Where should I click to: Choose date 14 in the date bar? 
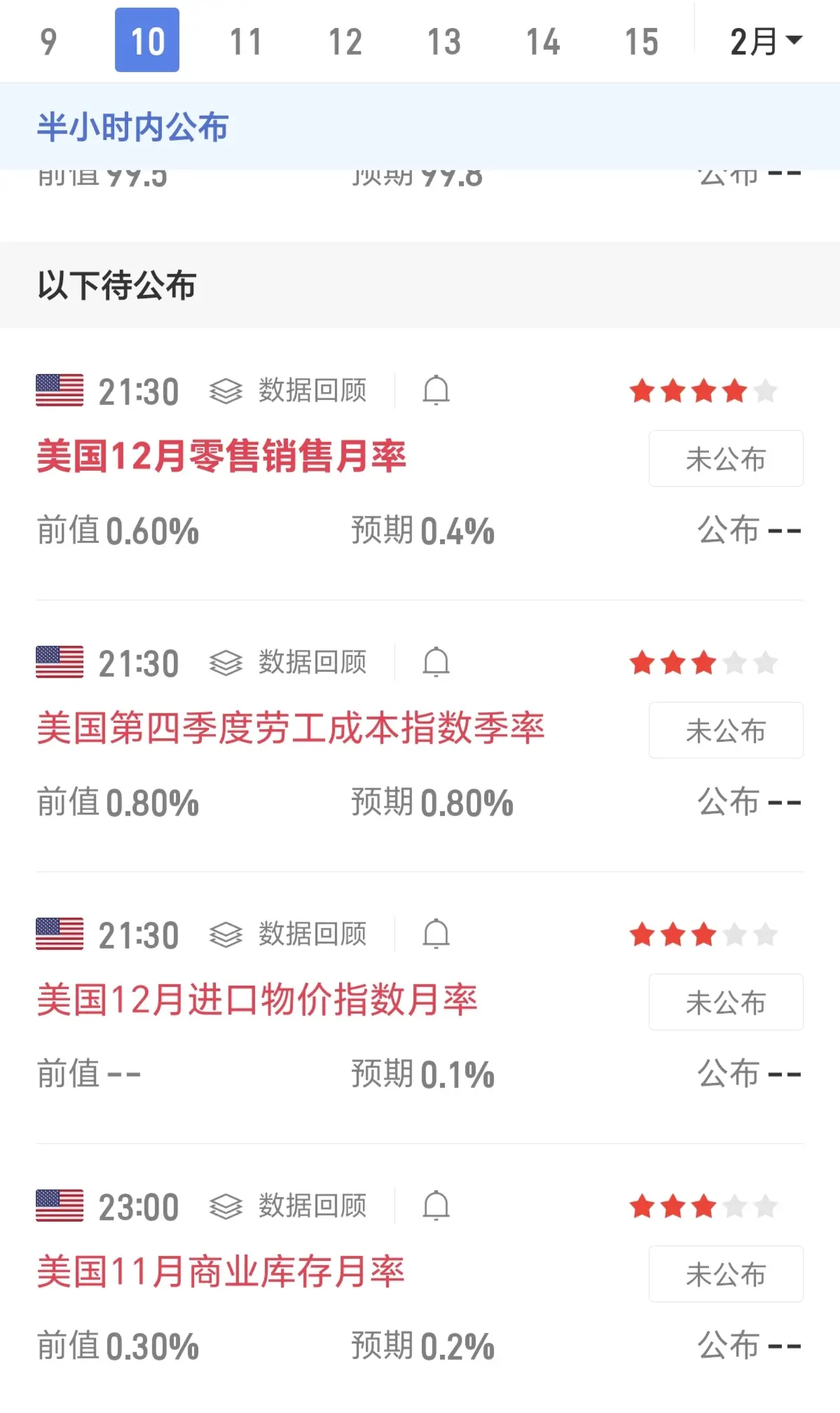click(543, 41)
